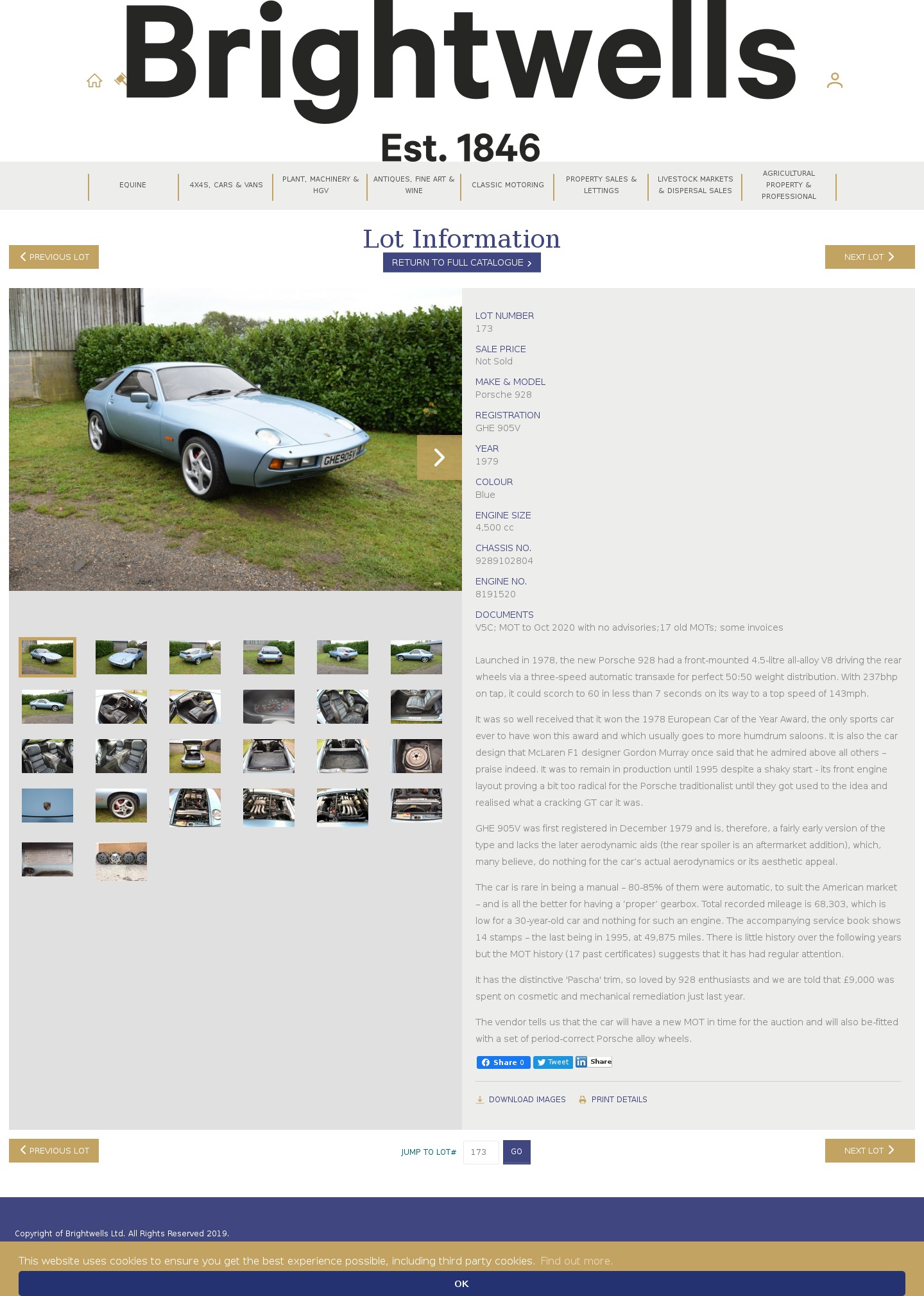
Task: Open the user account icon
Action: [834, 80]
